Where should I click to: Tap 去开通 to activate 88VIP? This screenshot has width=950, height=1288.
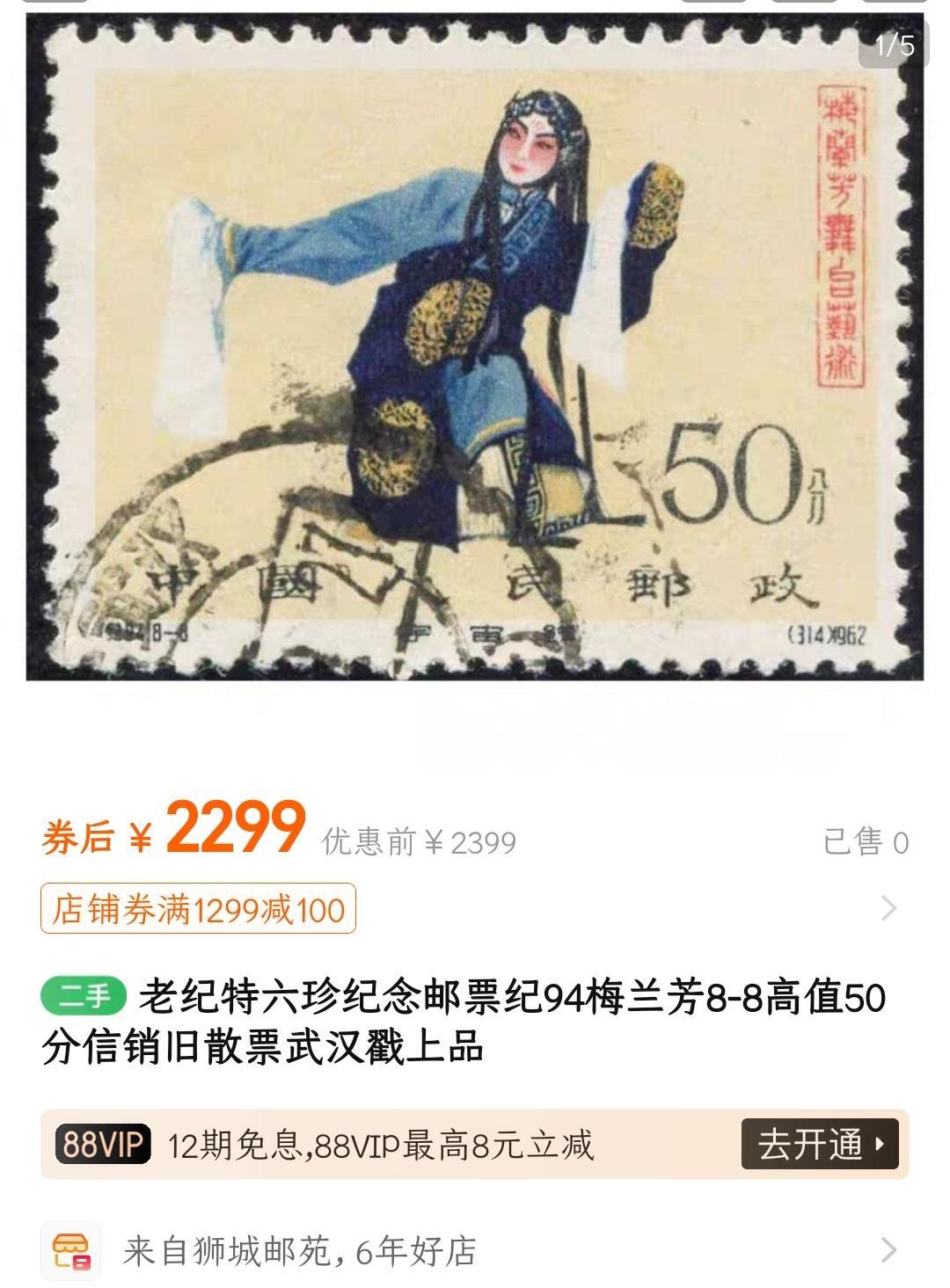(819, 1144)
